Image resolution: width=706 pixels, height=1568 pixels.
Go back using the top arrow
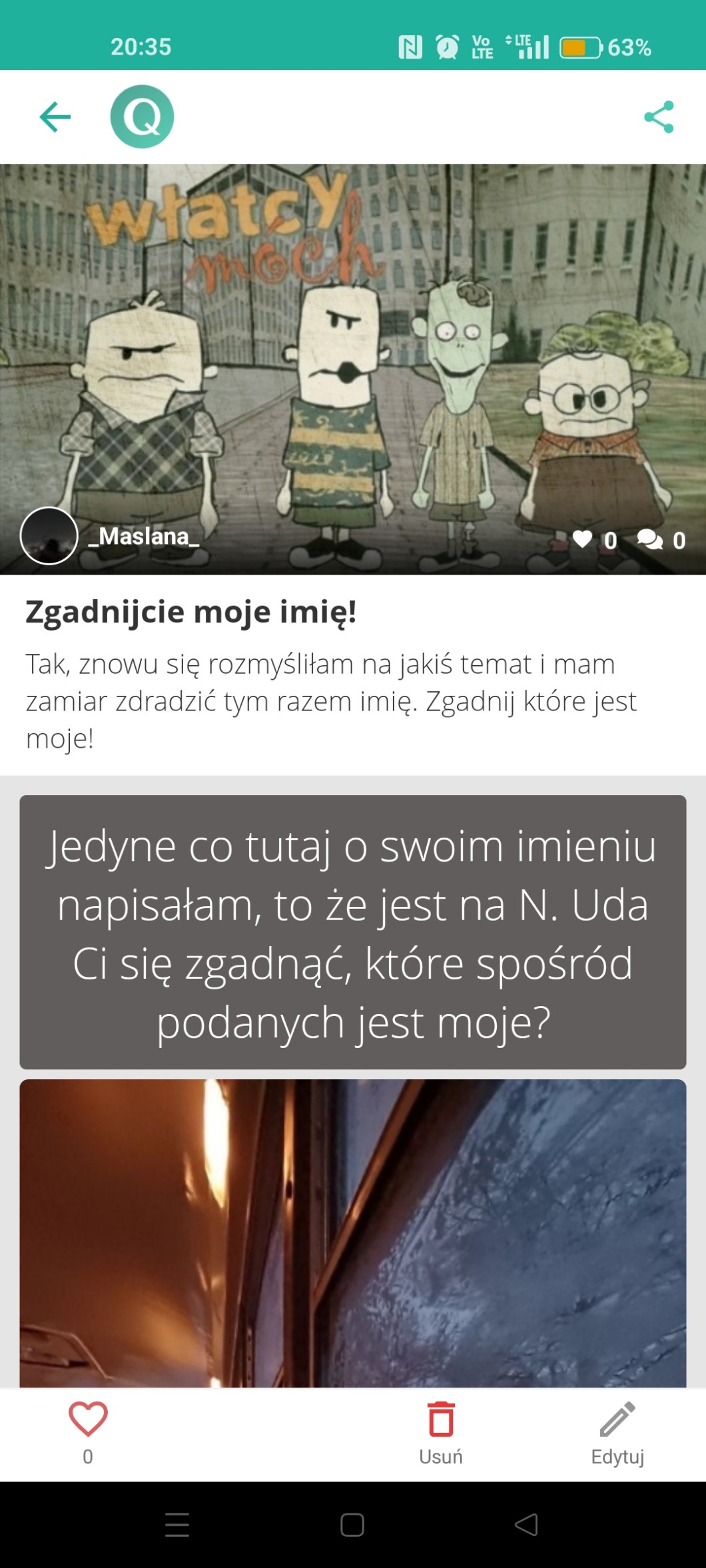tap(55, 117)
